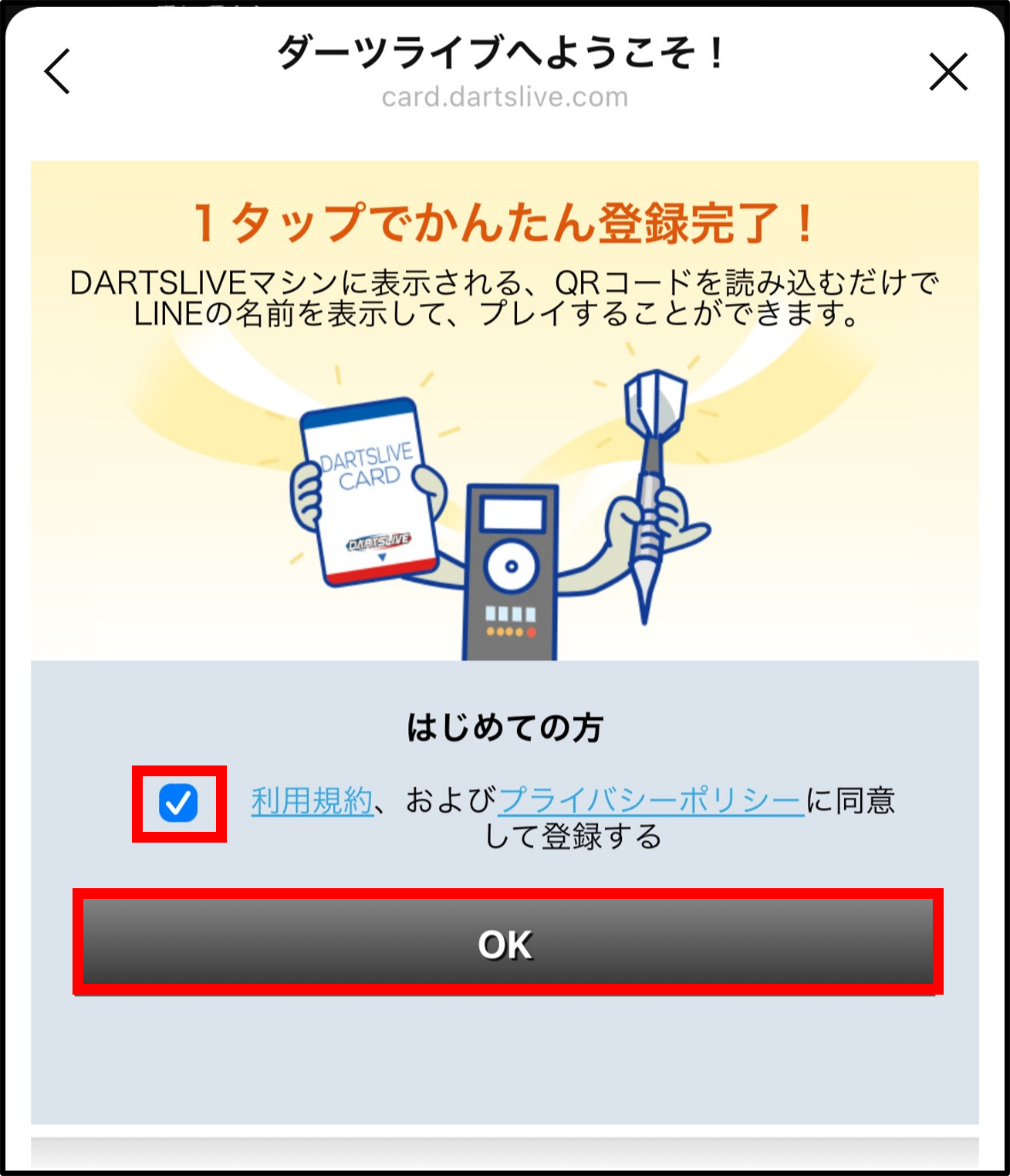Open the プライバシーポリシー link
The width and height of the screenshot is (1010, 1176).
(650, 801)
